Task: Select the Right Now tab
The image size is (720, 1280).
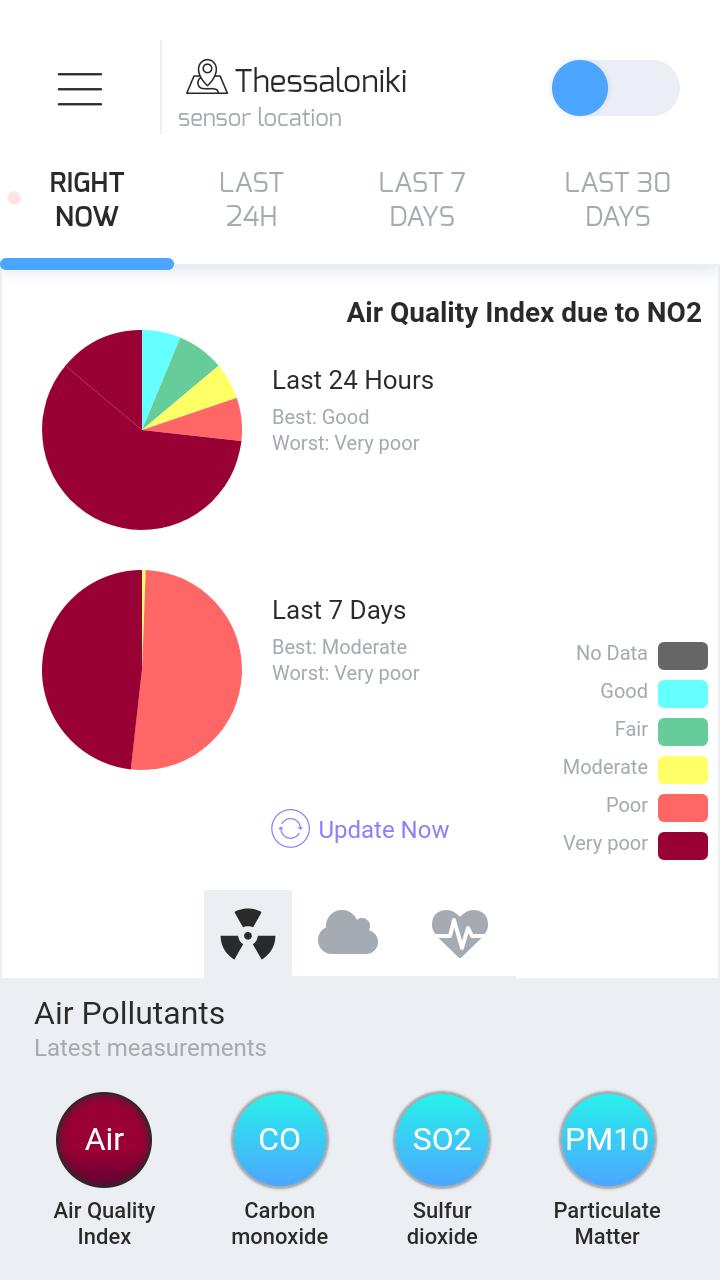Action: [x=87, y=199]
